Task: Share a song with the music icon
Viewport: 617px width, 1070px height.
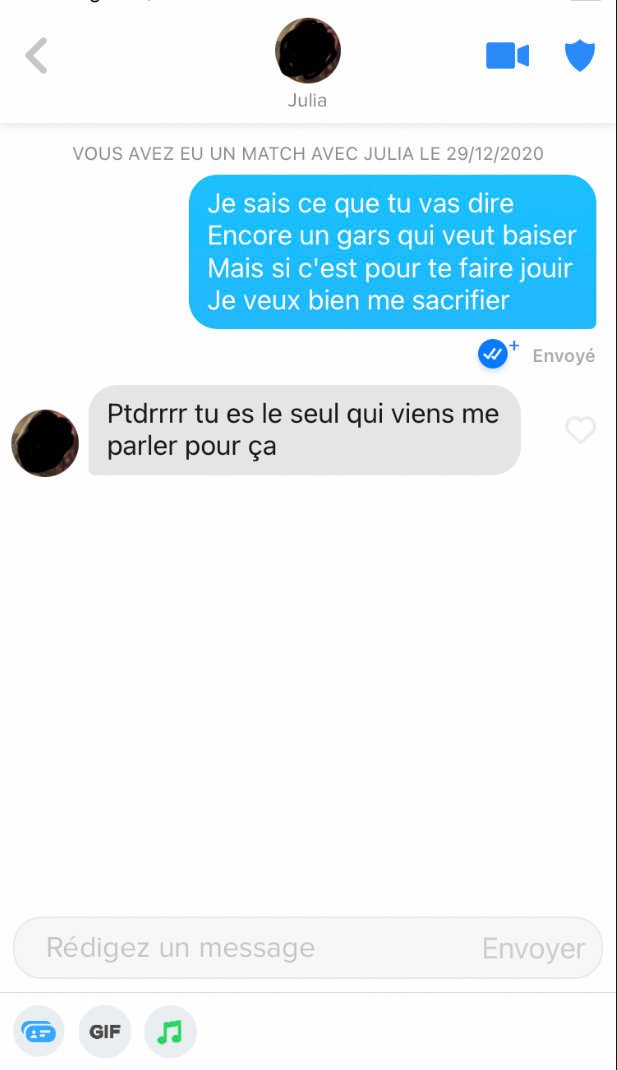Action: click(x=170, y=1031)
